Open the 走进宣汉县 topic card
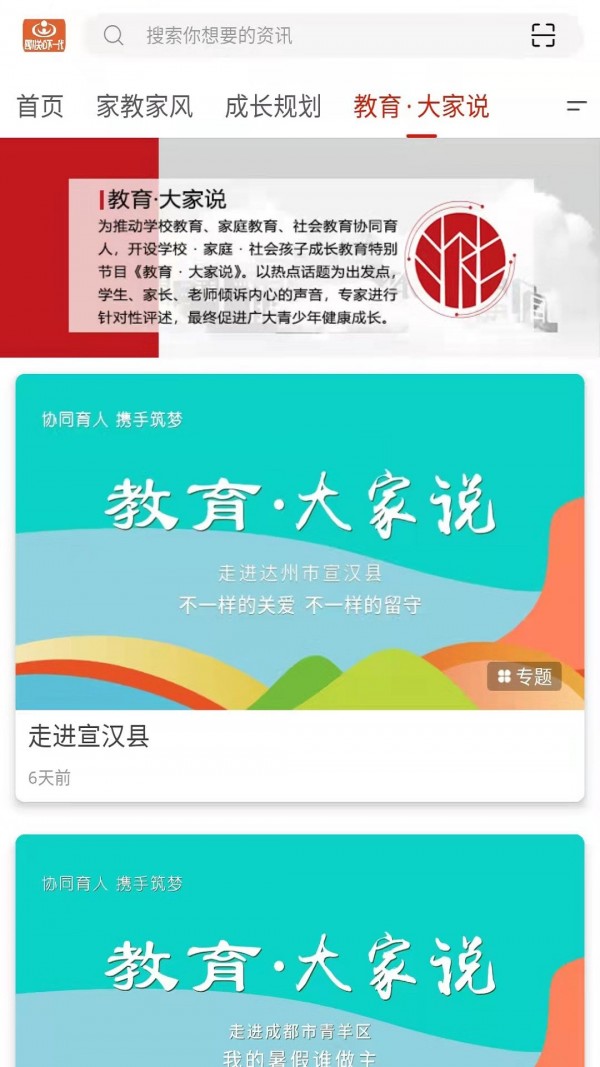This screenshot has width=600, height=1067. (x=300, y=587)
